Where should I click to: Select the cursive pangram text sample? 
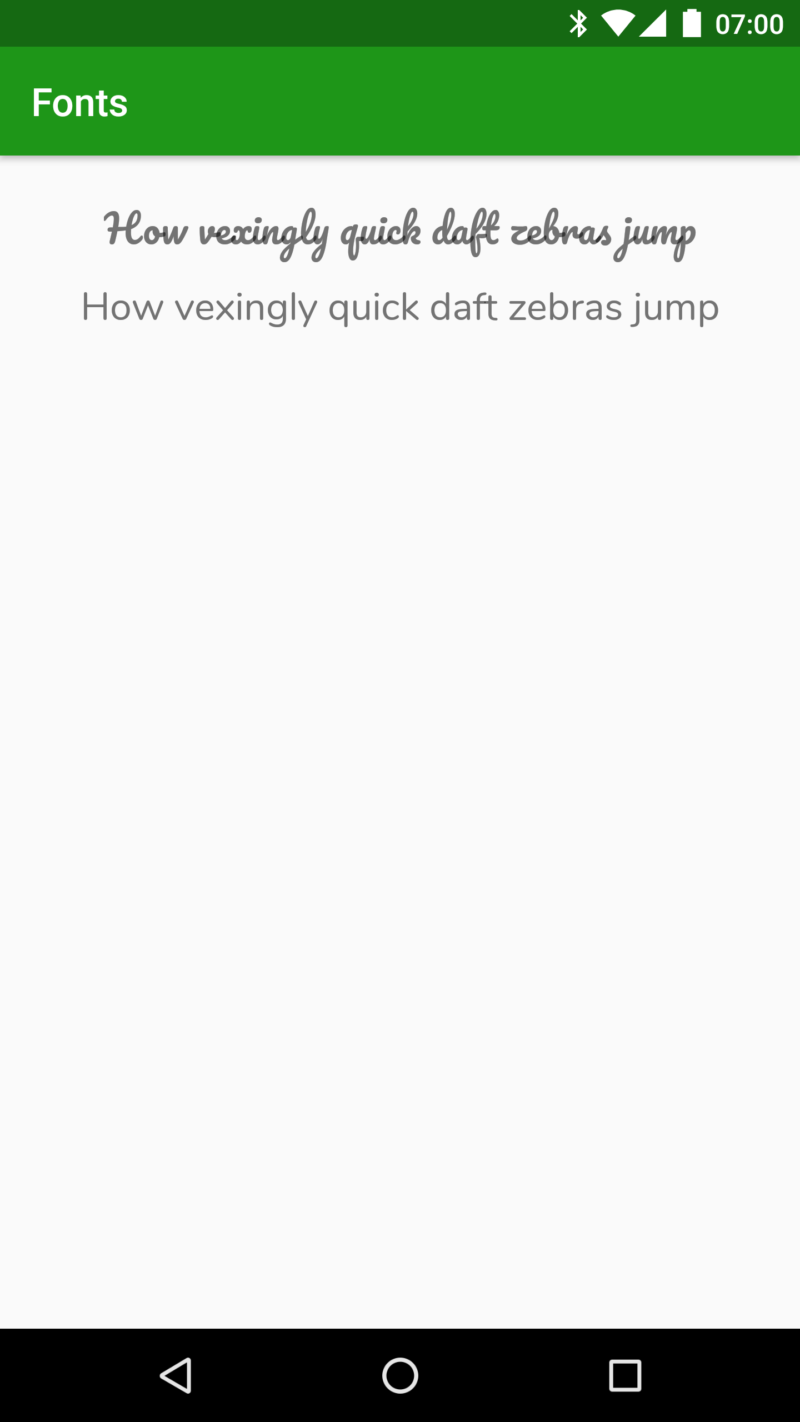[x=400, y=230]
